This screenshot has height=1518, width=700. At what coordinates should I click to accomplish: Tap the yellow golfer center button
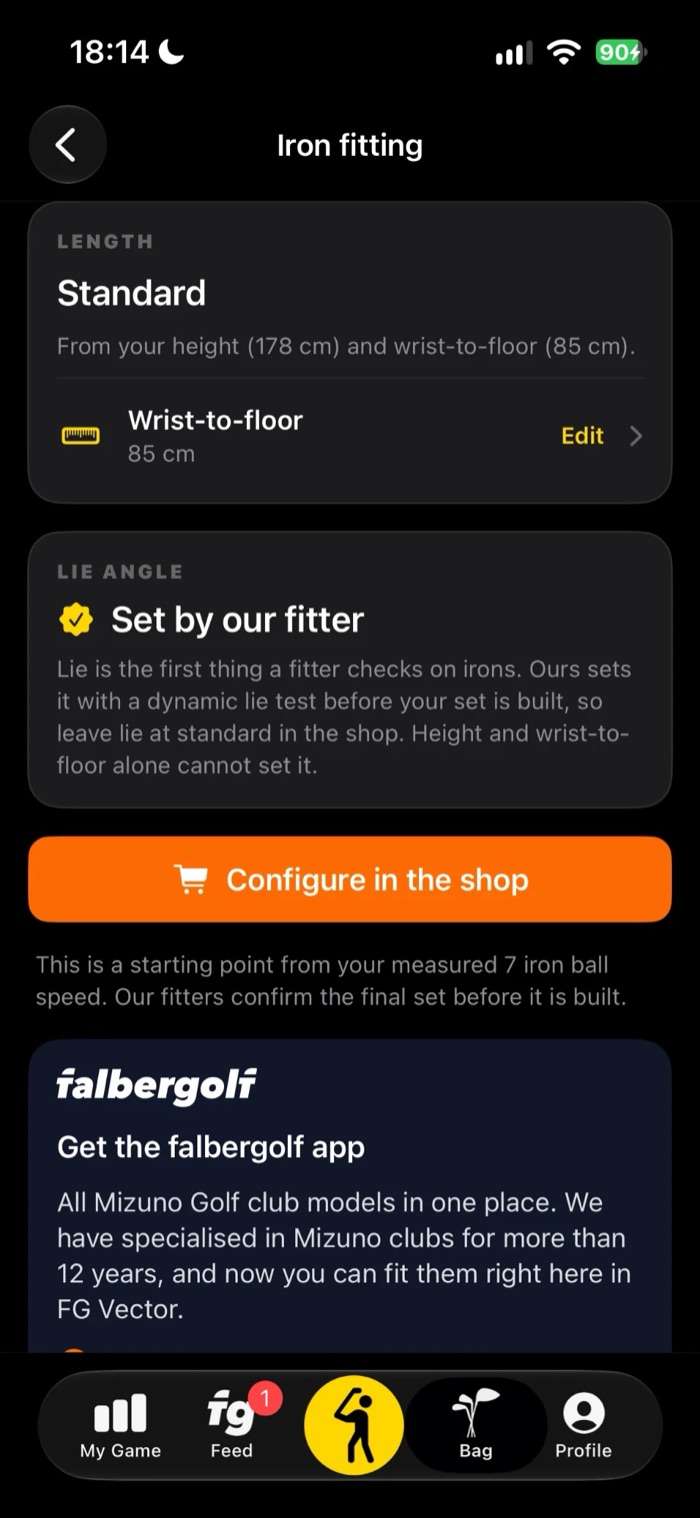click(x=354, y=1425)
